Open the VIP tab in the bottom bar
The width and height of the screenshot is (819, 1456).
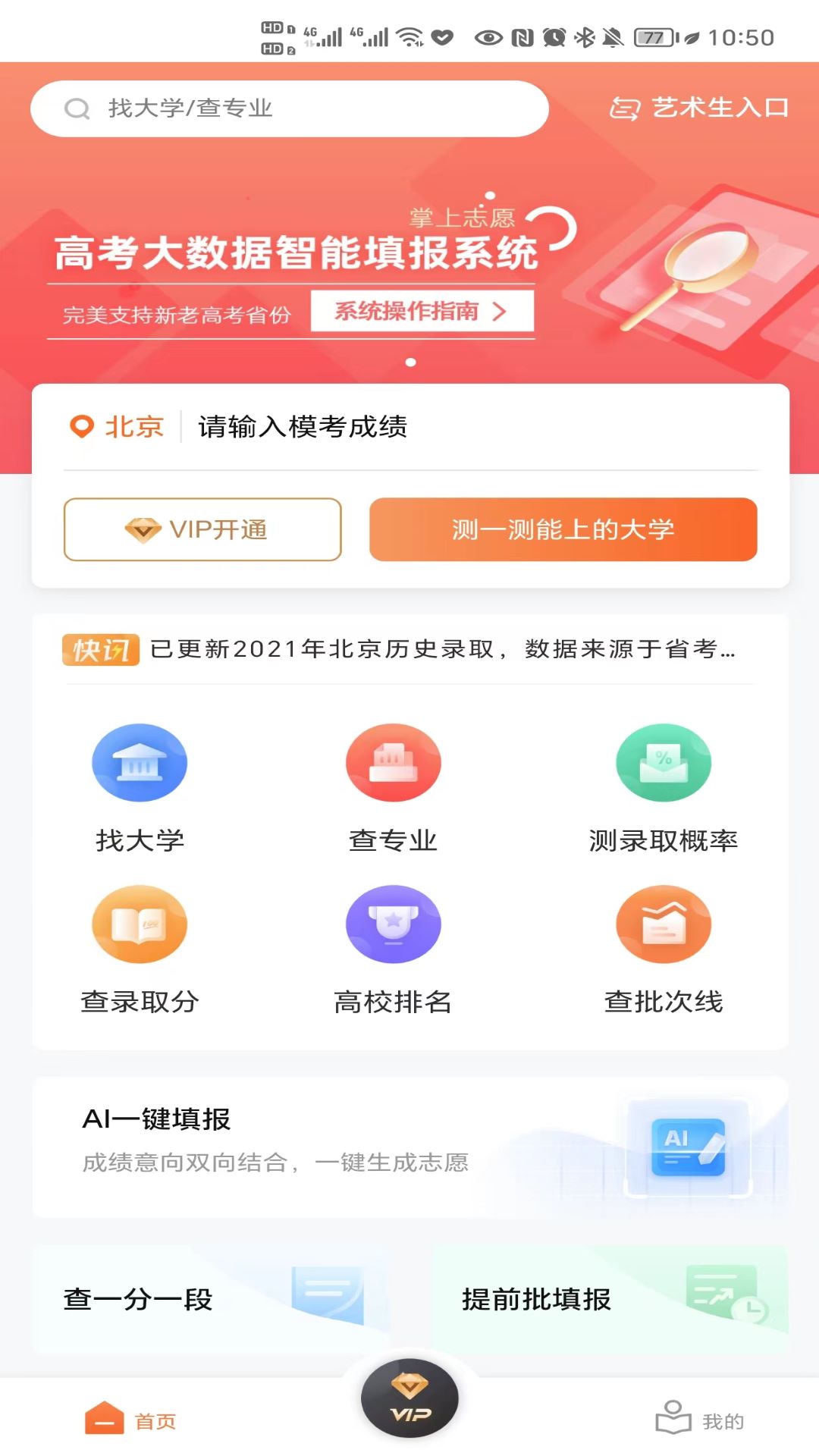[409, 1398]
